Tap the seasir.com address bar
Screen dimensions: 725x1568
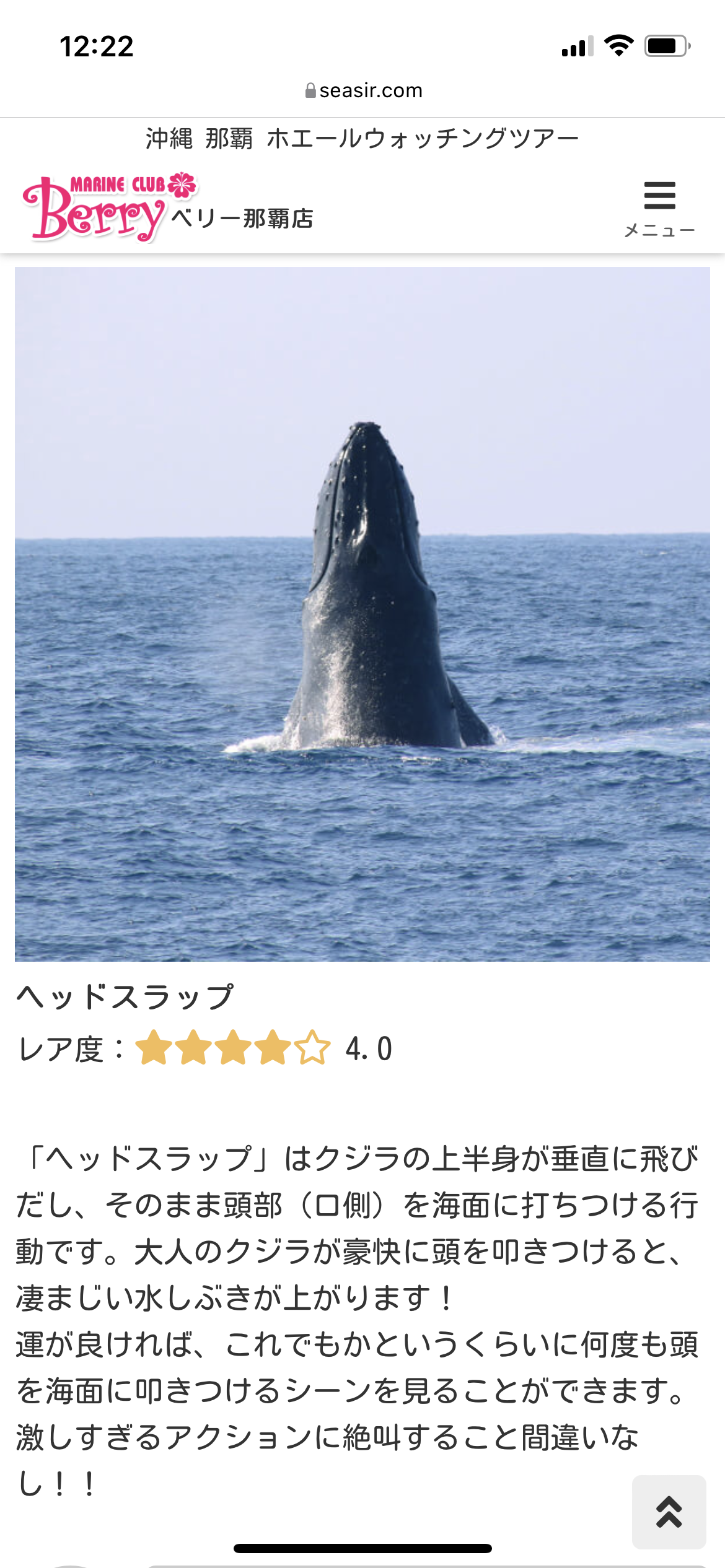(x=363, y=90)
